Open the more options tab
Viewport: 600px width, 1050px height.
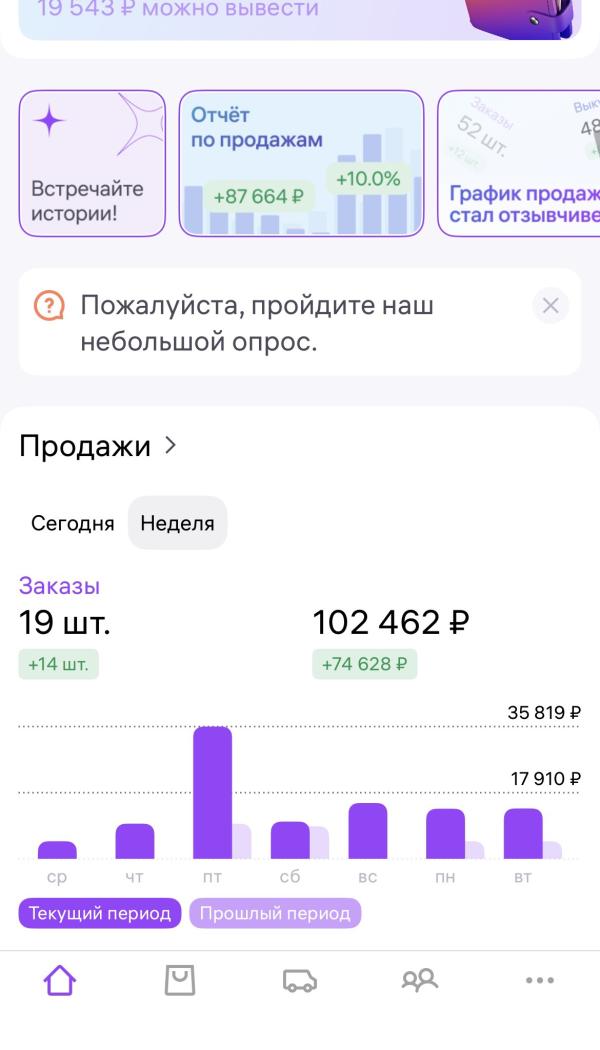pos(540,981)
